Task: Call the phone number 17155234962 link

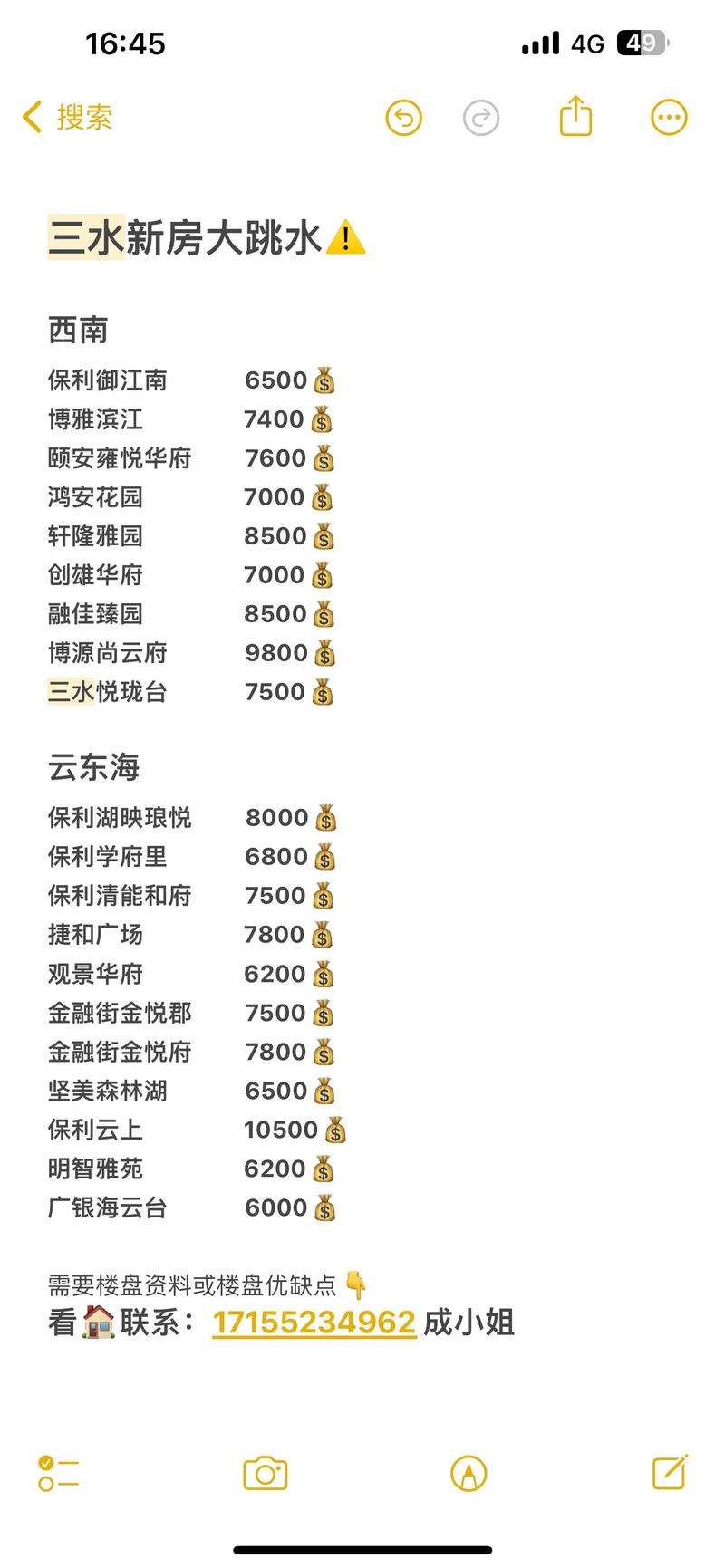Action: click(314, 1322)
